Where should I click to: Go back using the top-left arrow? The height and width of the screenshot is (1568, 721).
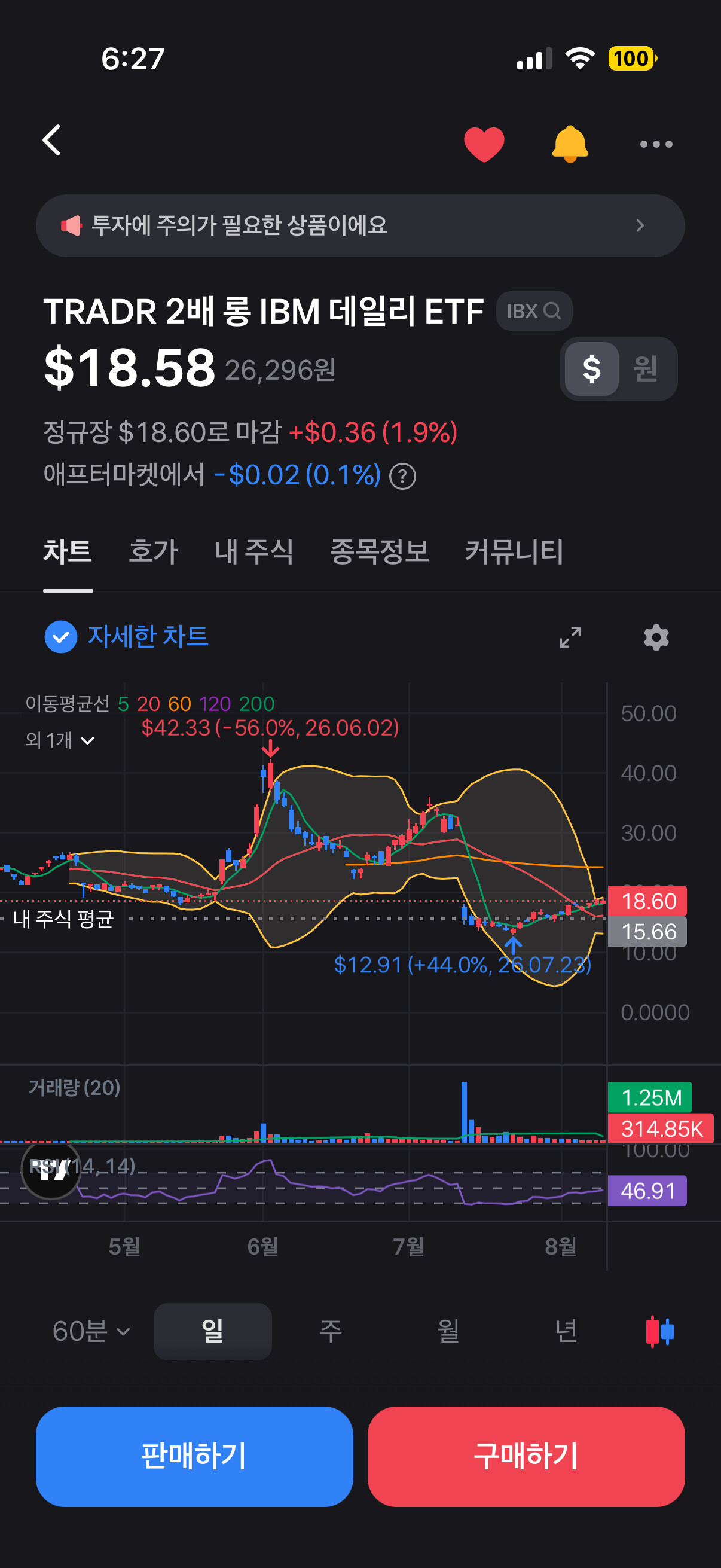point(53,141)
